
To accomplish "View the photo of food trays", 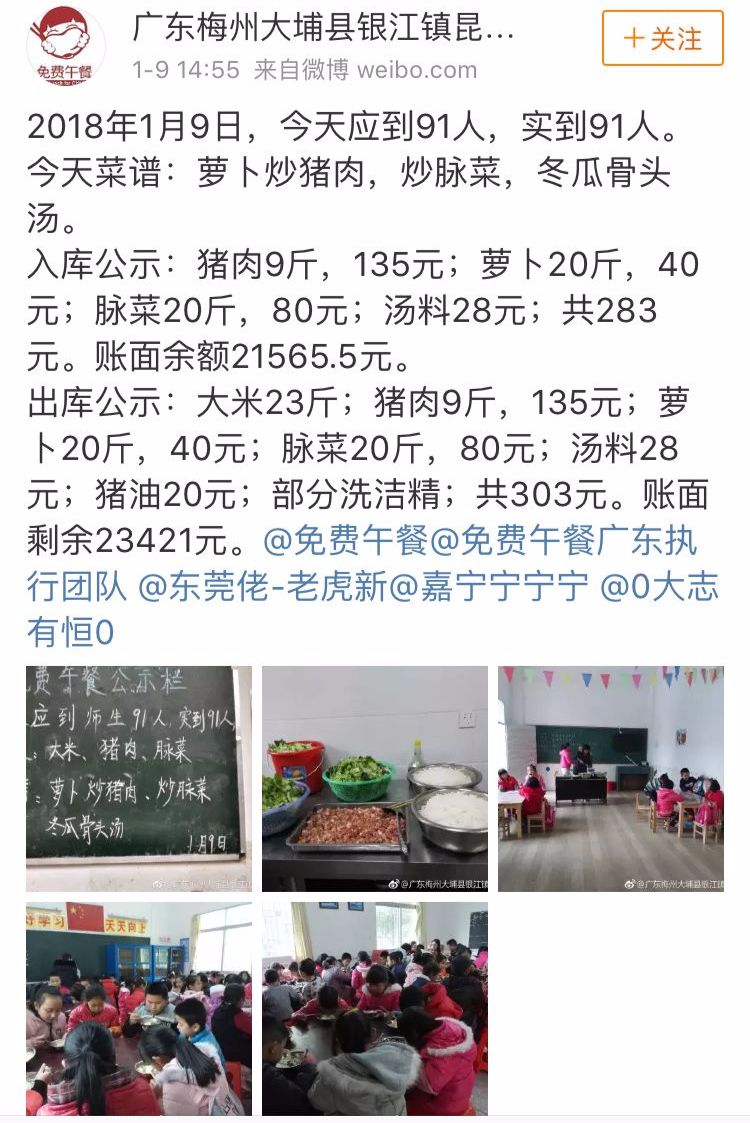I will [x=375, y=778].
